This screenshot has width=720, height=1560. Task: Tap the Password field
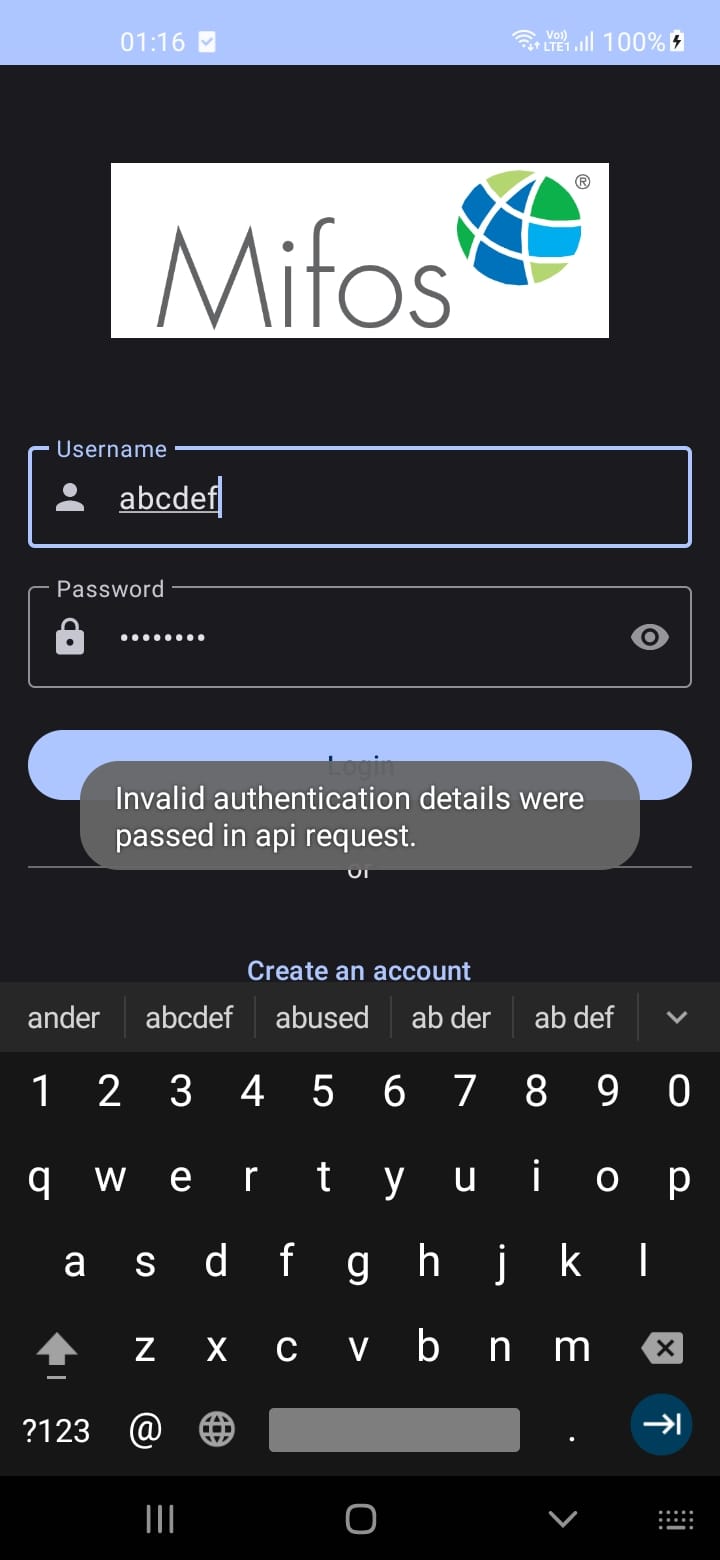[360, 637]
